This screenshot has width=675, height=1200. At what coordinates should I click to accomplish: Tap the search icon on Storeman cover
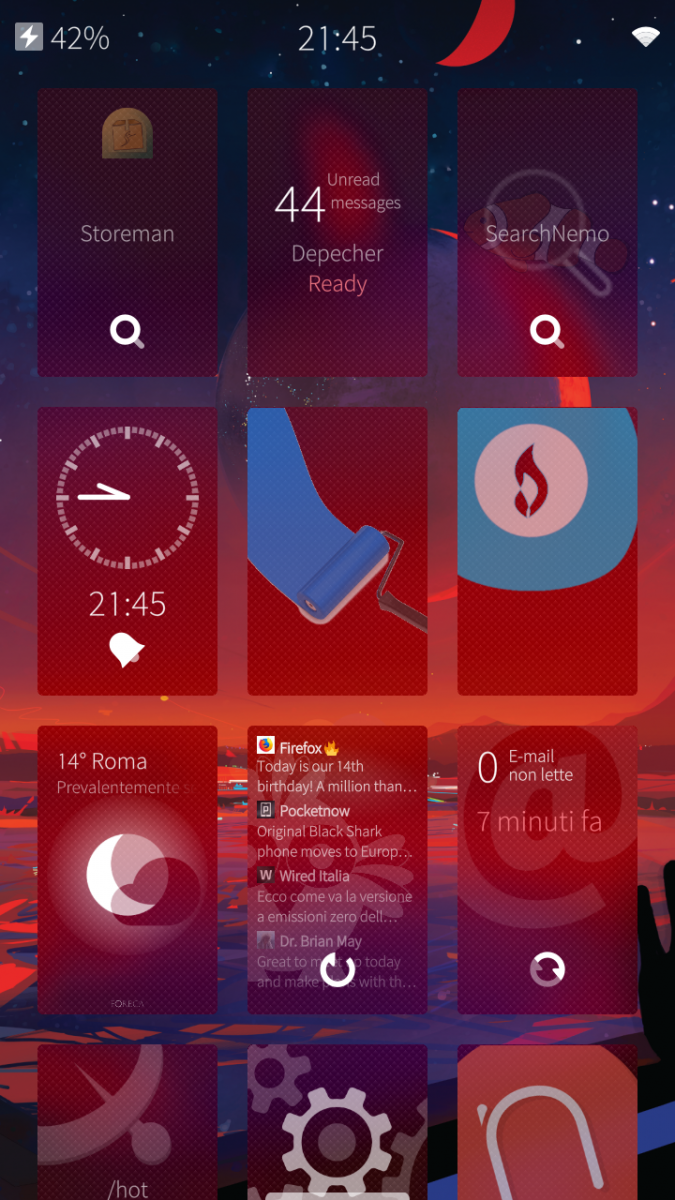point(127,331)
